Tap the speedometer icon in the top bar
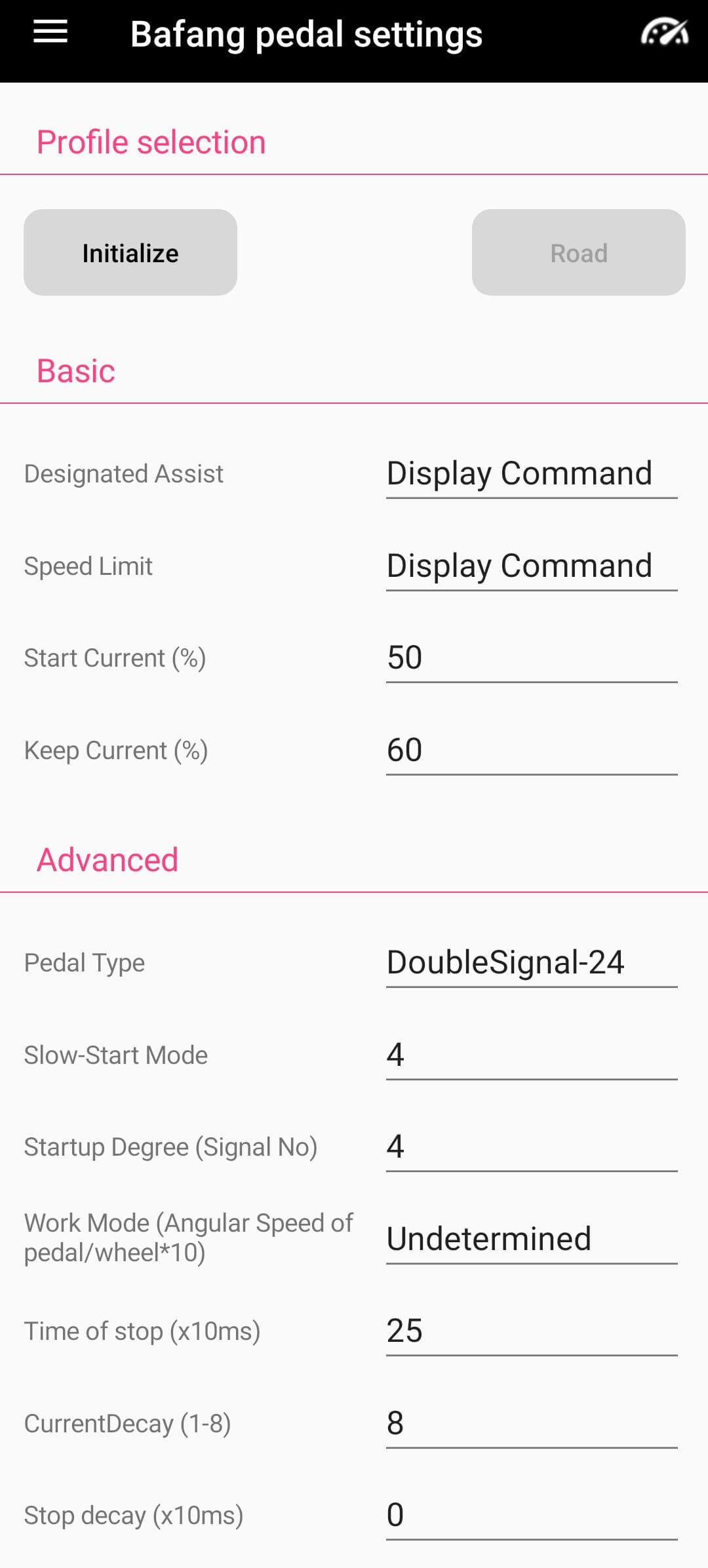This screenshot has width=708, height=1568. click(664, 32)
